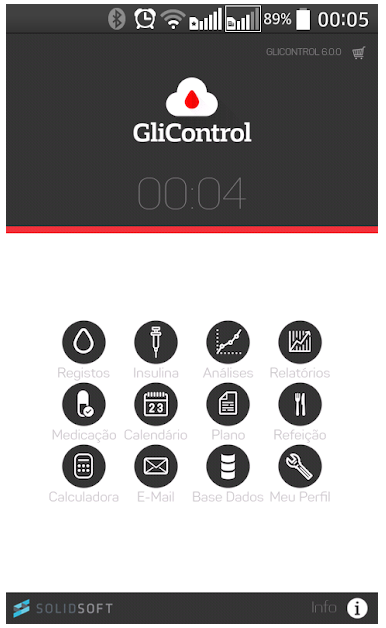Image resolution: width=386 pixels, height=628 pixels.
Task: Open Relatórios reports
Action: (300, 342)
